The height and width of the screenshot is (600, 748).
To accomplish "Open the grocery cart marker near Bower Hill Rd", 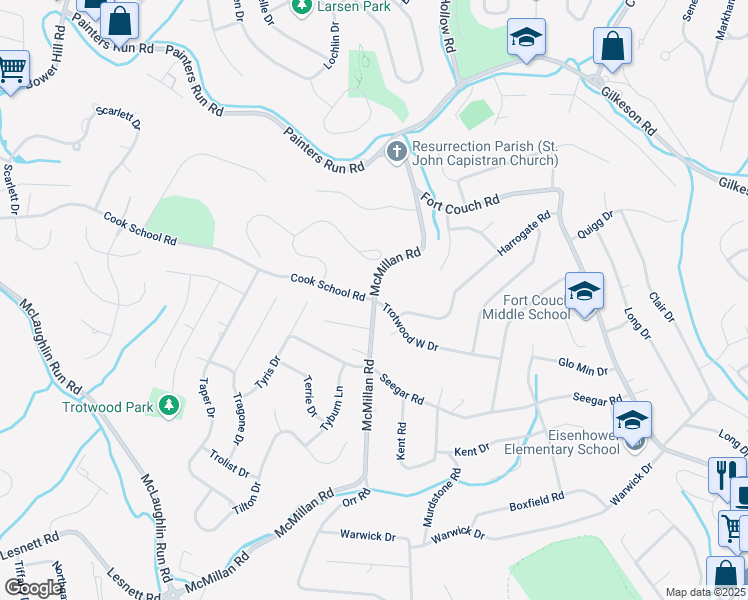I will [12, 71].
